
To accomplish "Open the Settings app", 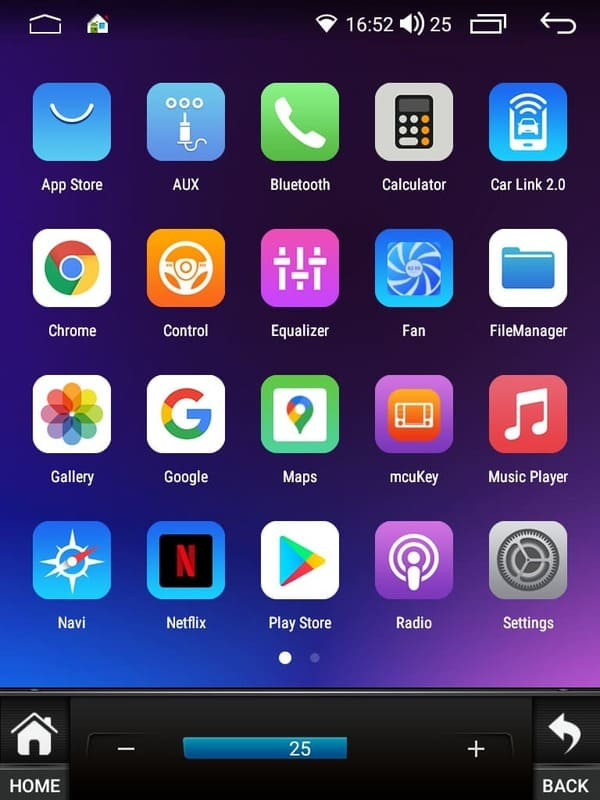I will 528,560.
